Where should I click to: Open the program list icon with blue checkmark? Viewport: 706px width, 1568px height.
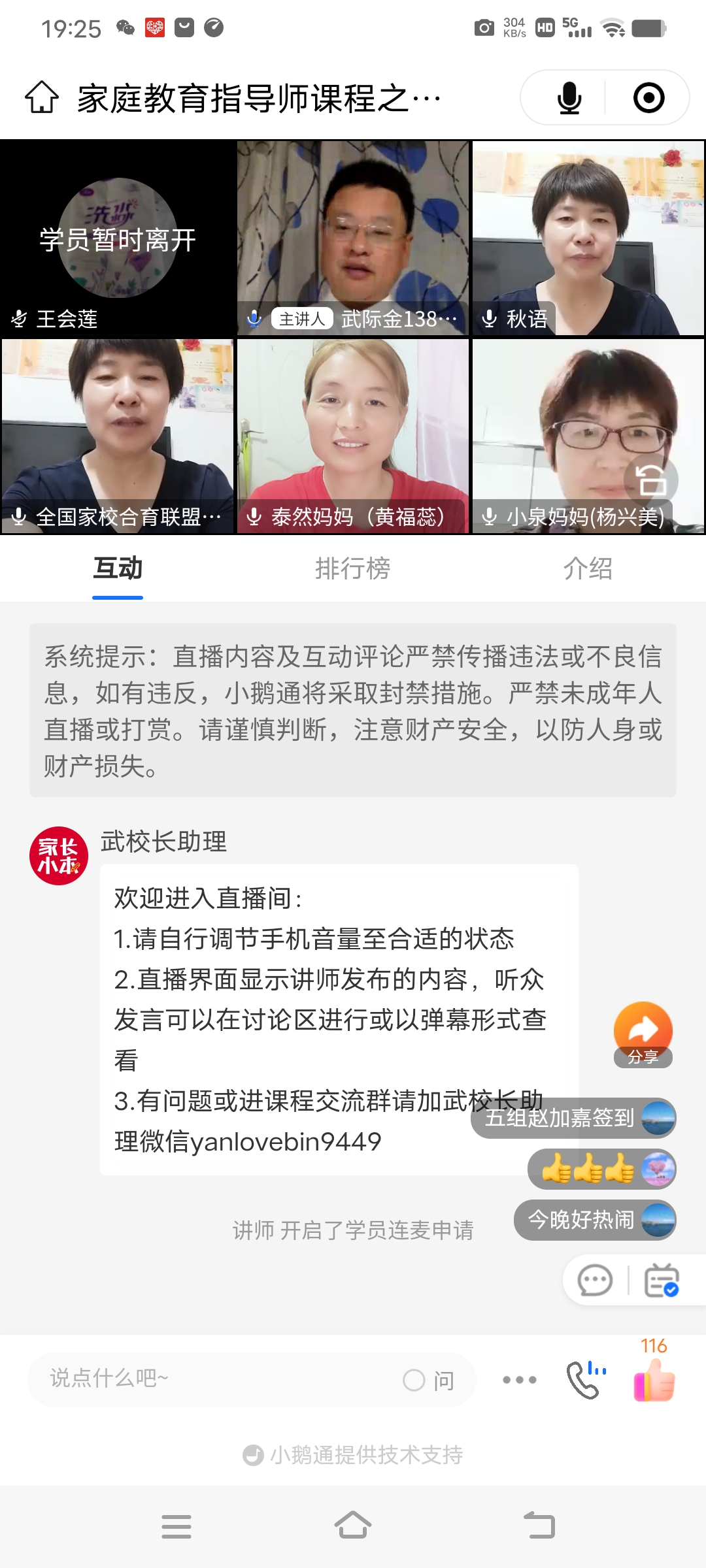661,1281
